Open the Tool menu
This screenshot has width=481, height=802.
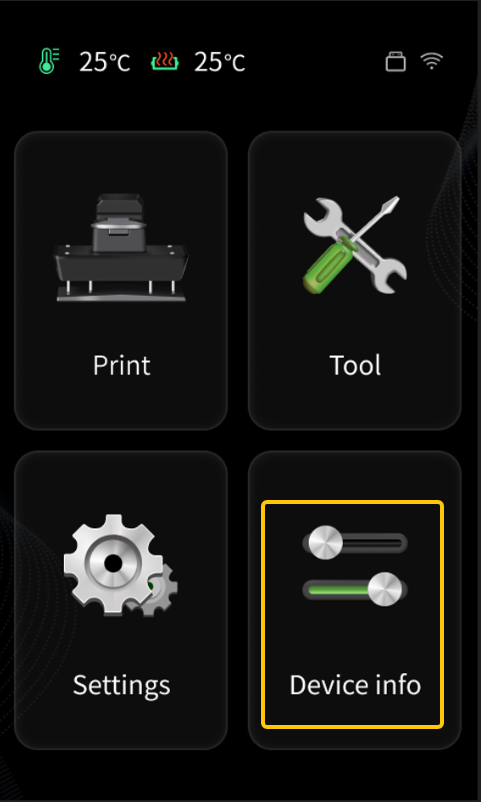click(355, 280)
